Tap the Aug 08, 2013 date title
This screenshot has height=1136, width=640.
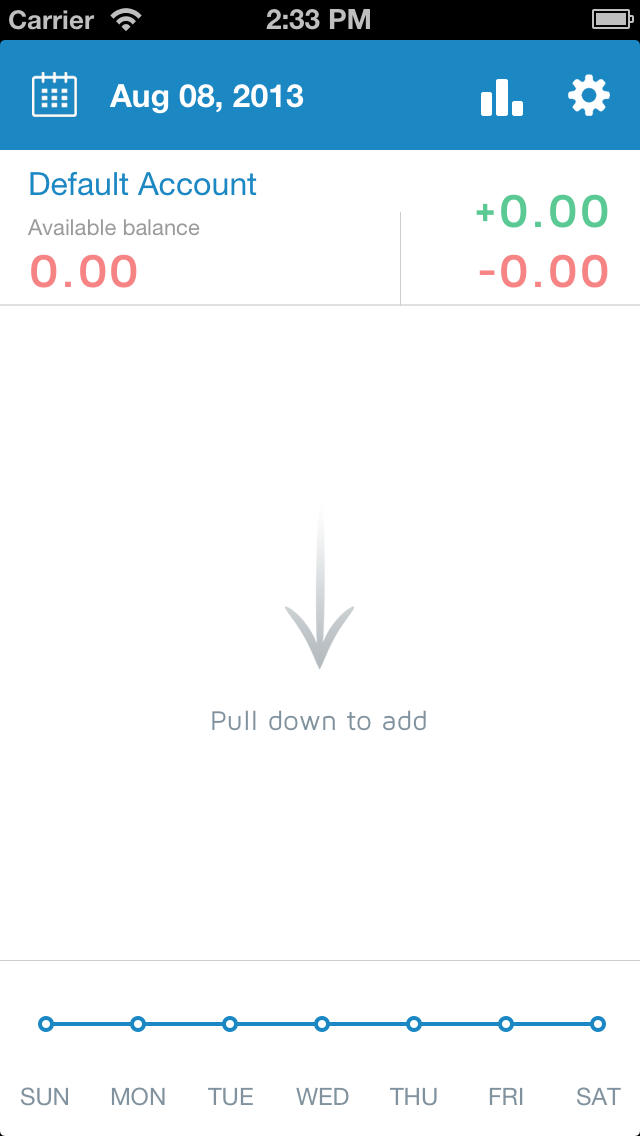point(207,96)
